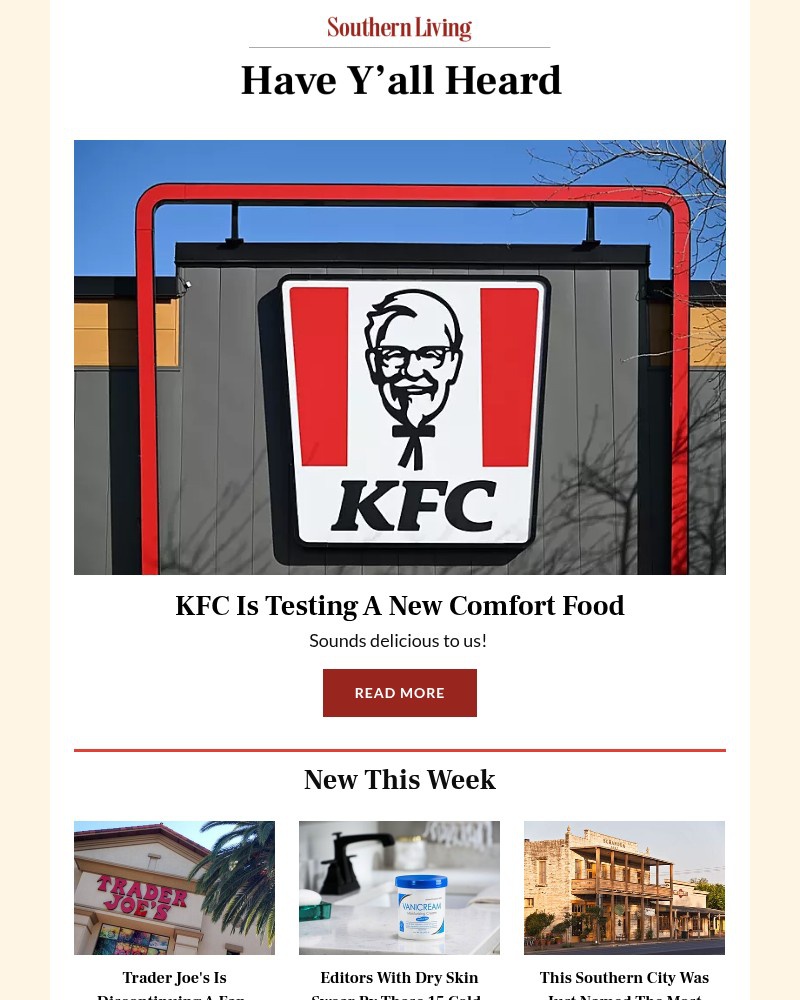Click the Vanicream dry skin article image
The height and width of the screenshot is (1000, 800).
(x=399, y=887)
